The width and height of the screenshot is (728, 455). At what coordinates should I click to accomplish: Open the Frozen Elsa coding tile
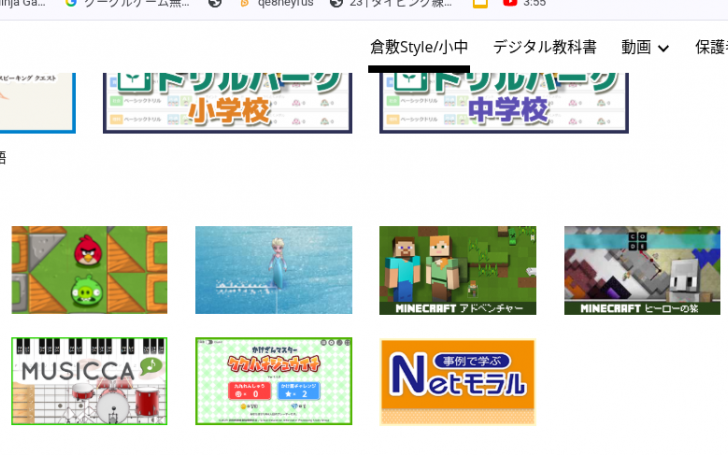[x=273, y=270]
